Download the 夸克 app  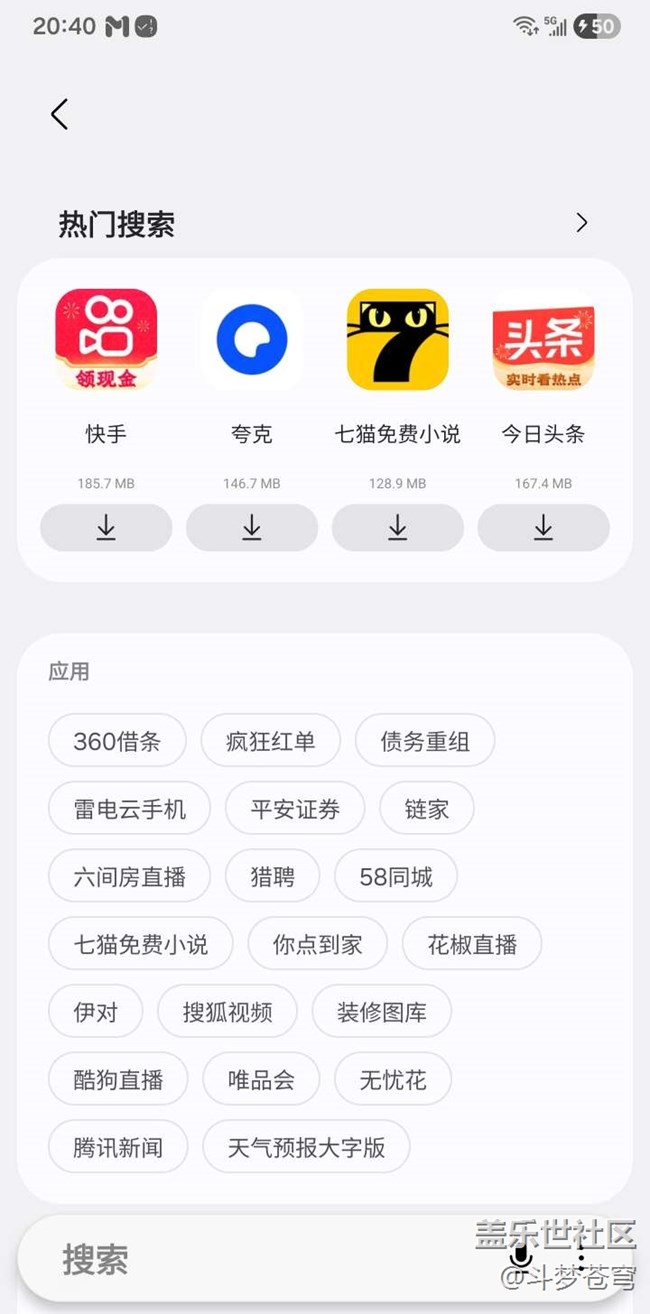[252, 528]
